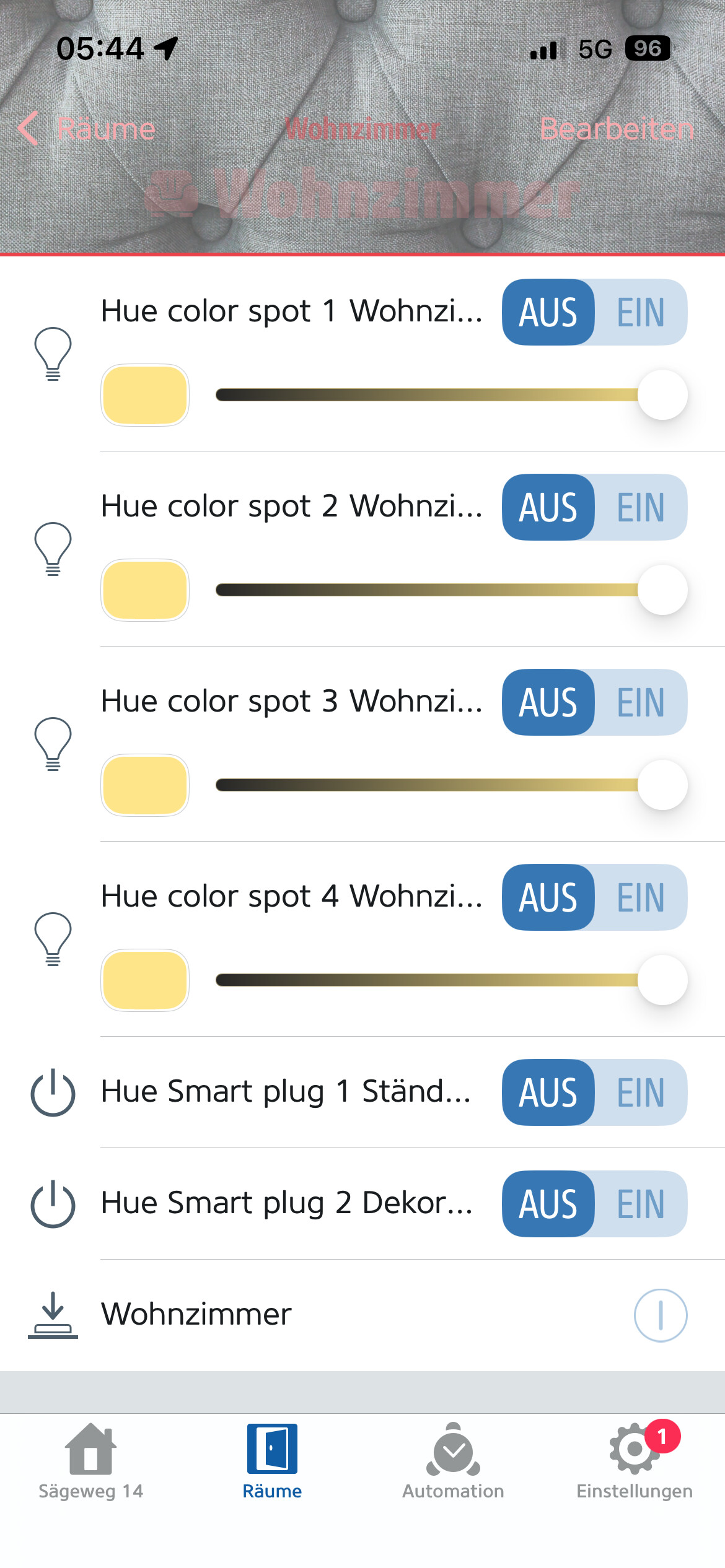Switch Hue color spot 2 to EIN
Screen dimensions: 725x1568
tap(641, 507)
